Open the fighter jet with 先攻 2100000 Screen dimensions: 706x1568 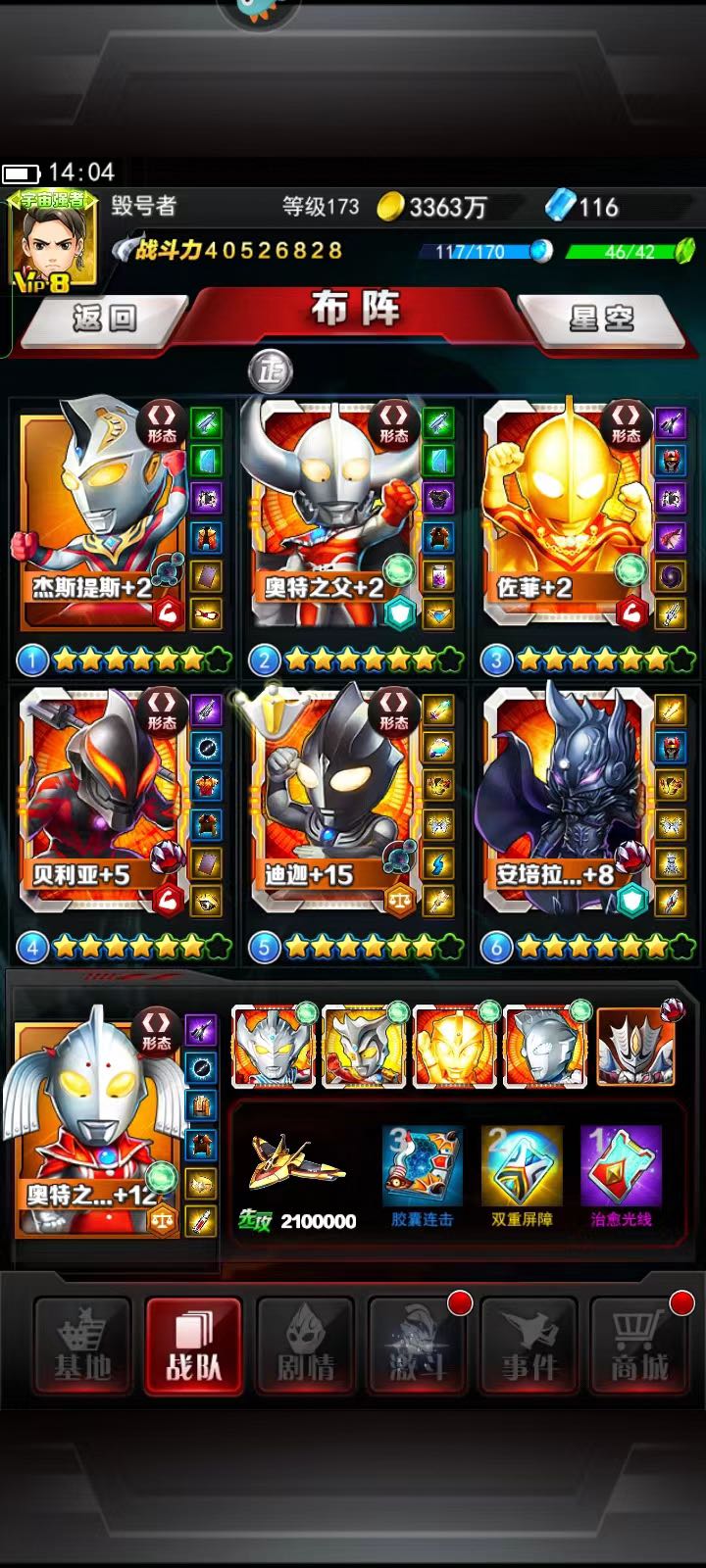coord(296,1171)
